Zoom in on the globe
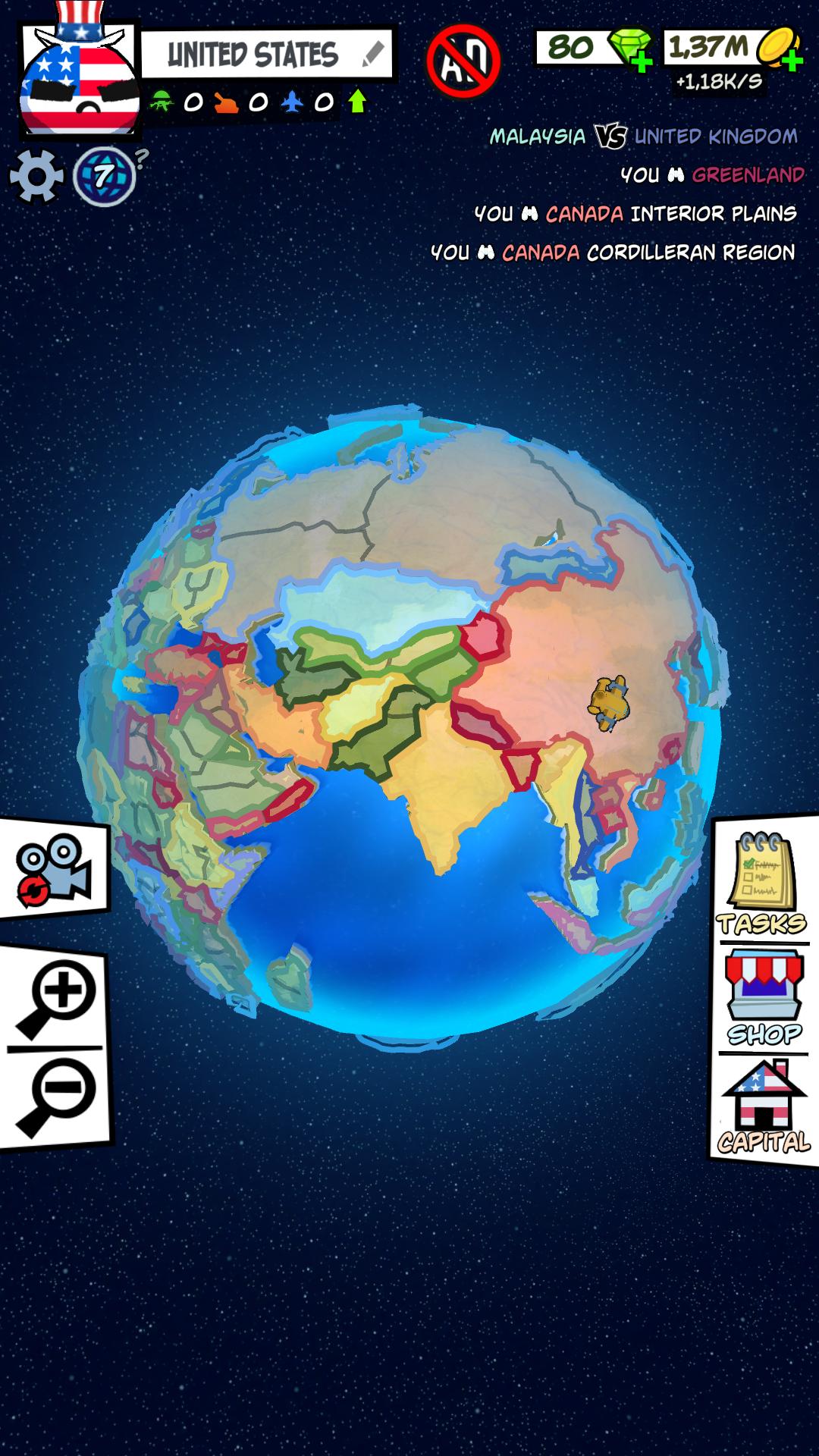 [58, 997]
